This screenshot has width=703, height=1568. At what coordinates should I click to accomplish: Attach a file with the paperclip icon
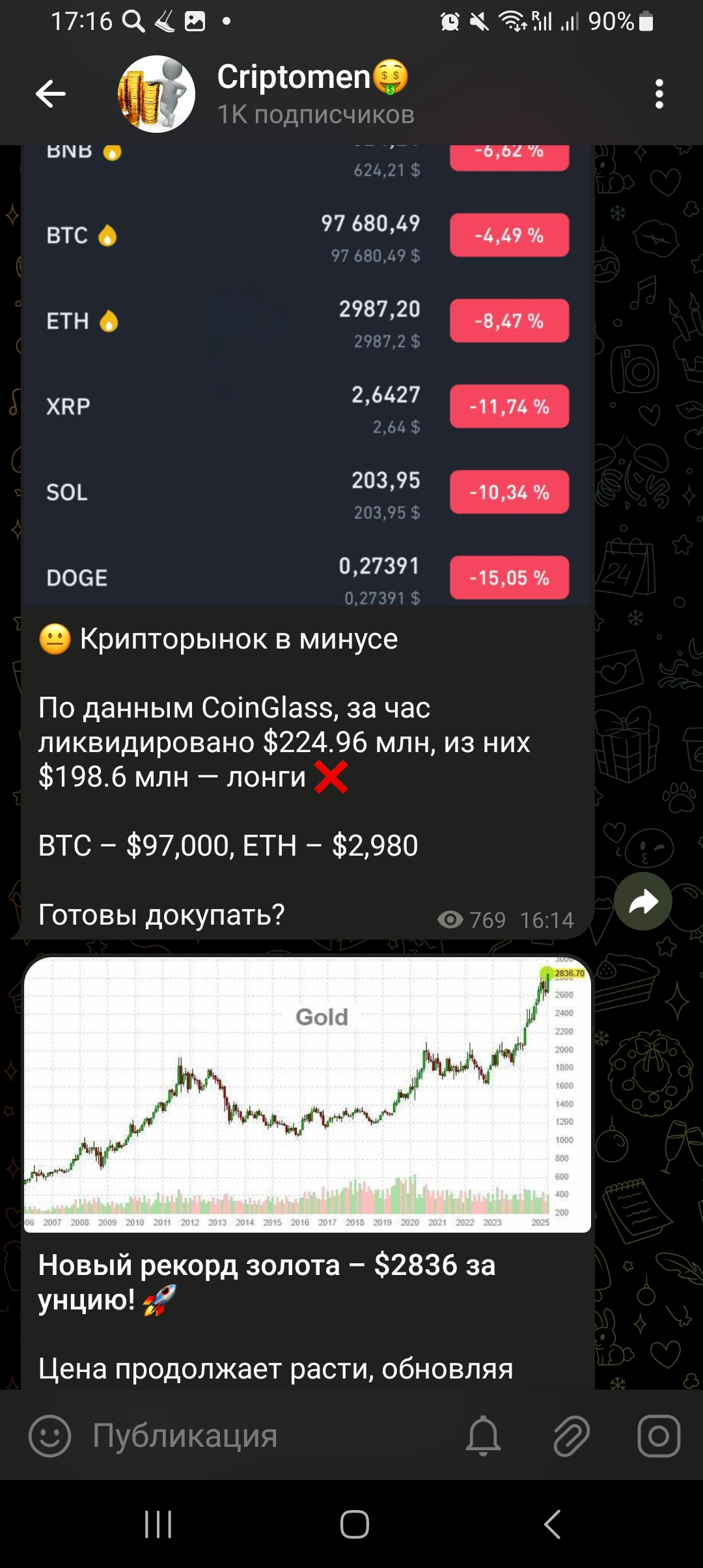[x=572, y=1436]
